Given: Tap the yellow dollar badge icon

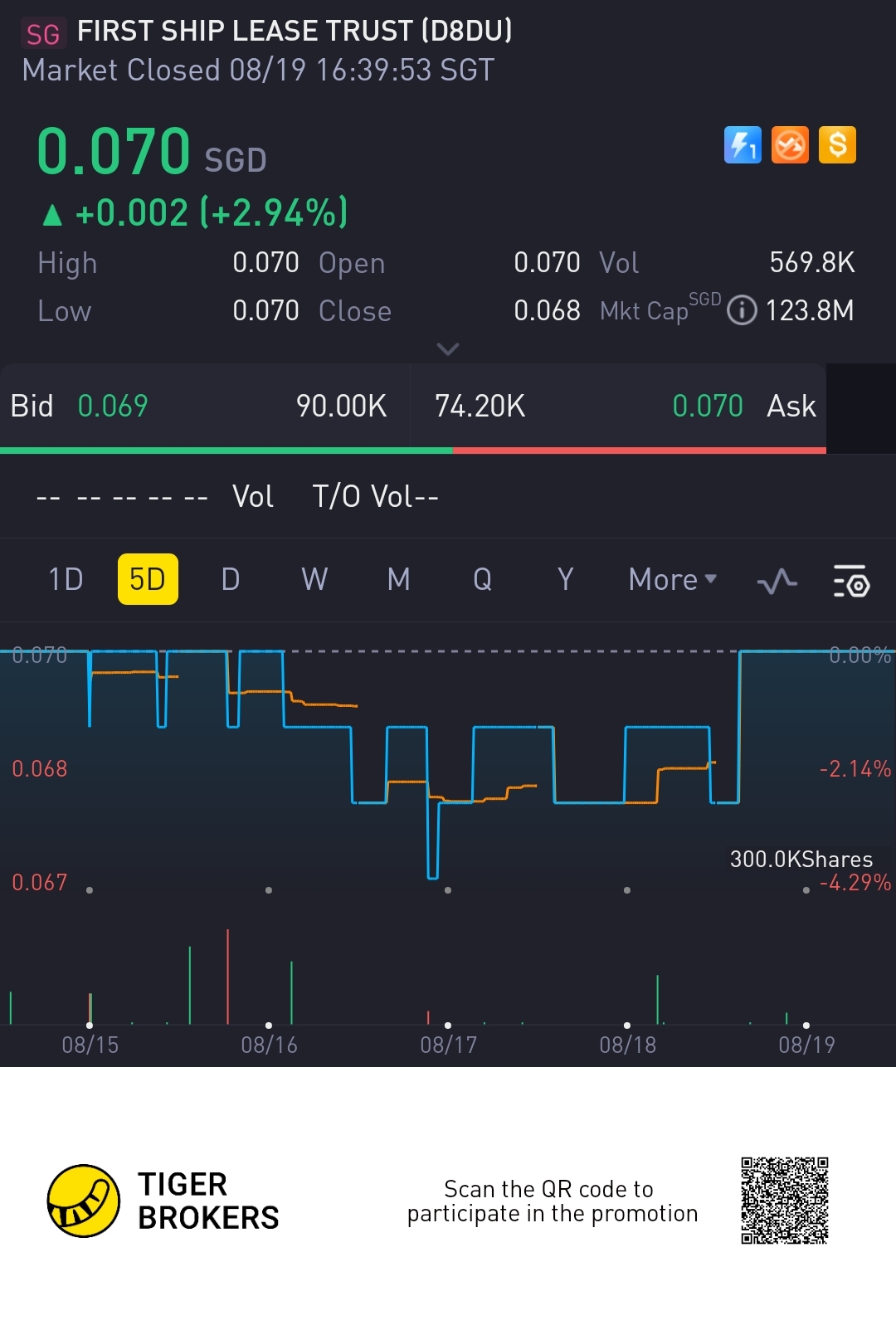Looking at the screenshot, I should 837,145.
